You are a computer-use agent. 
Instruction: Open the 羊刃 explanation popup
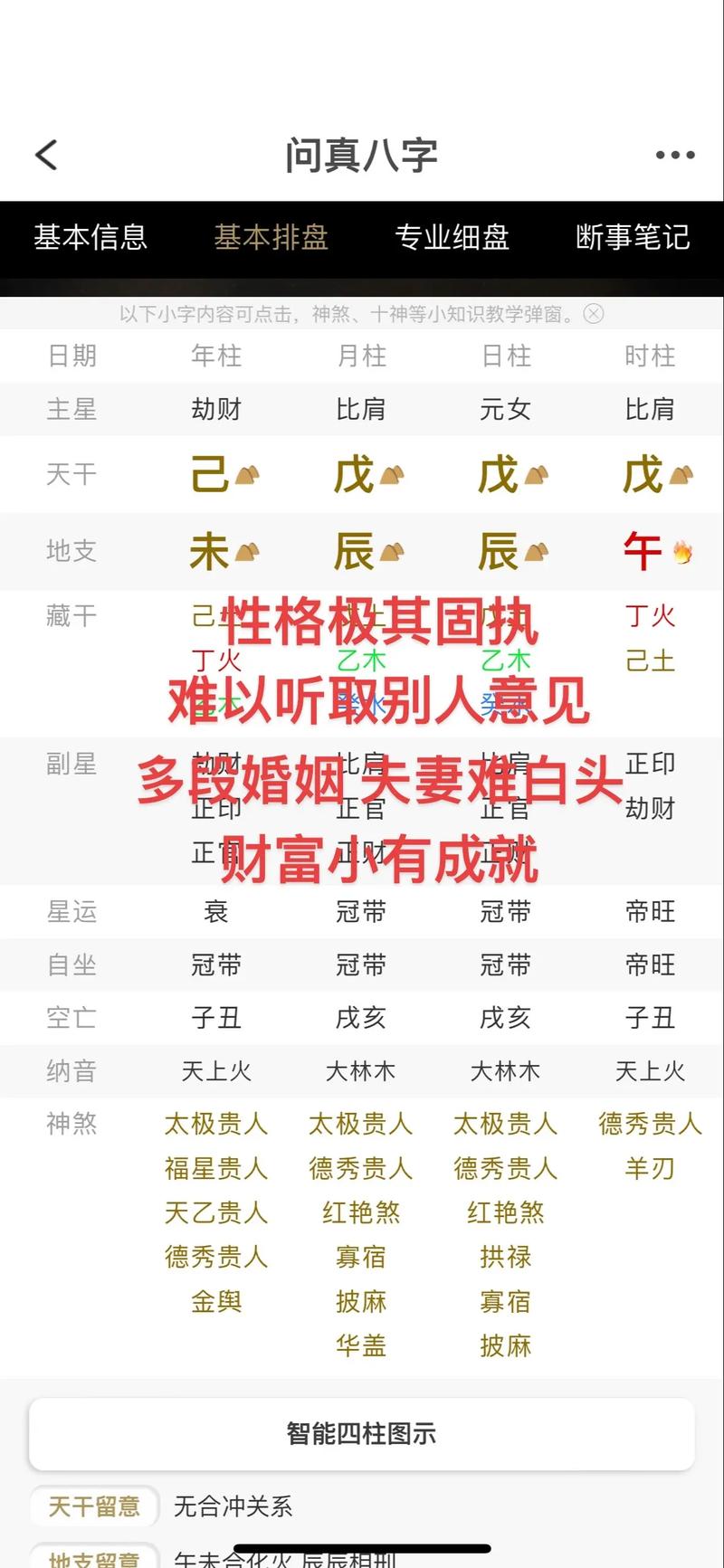pyautogui.click(x=650, y=1168)
